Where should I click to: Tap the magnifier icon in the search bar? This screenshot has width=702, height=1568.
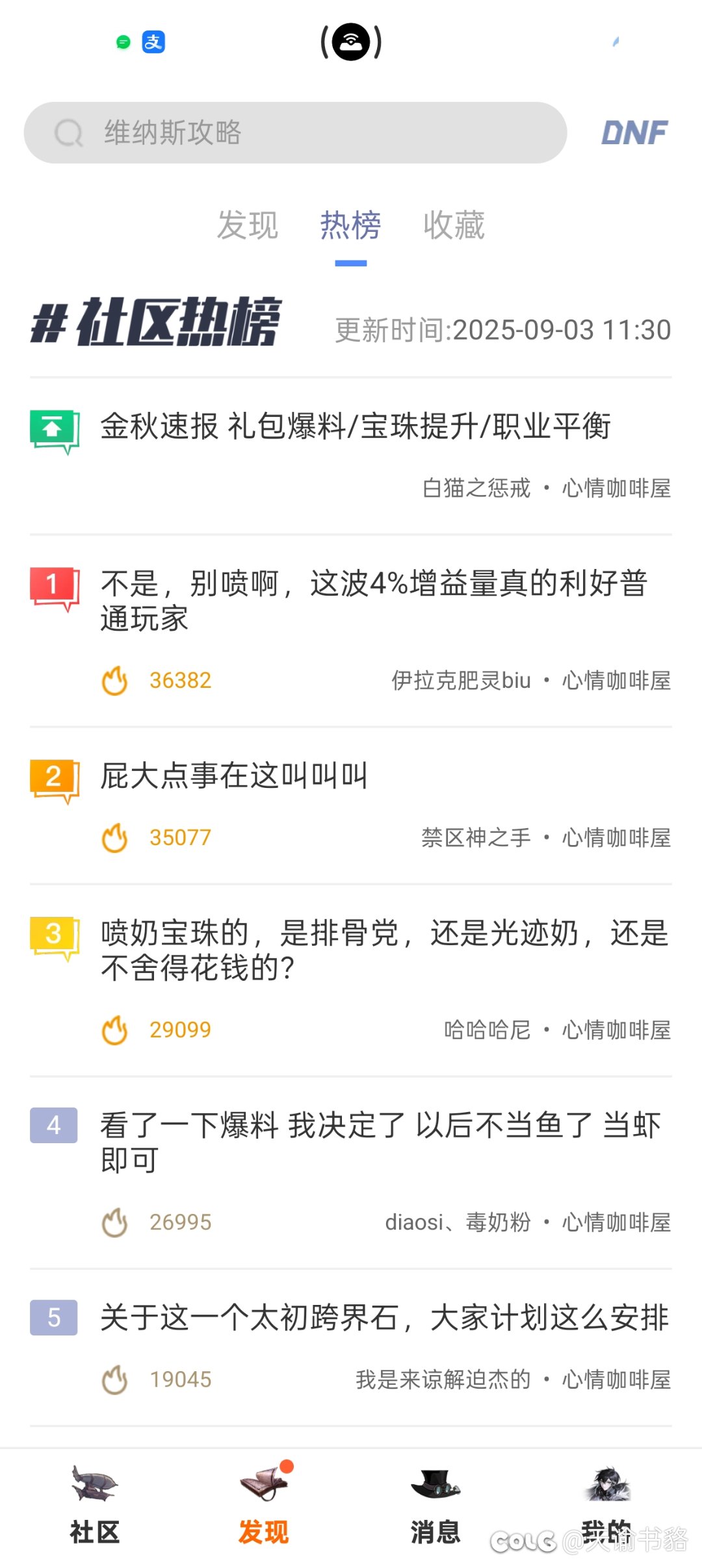(68, 133)
